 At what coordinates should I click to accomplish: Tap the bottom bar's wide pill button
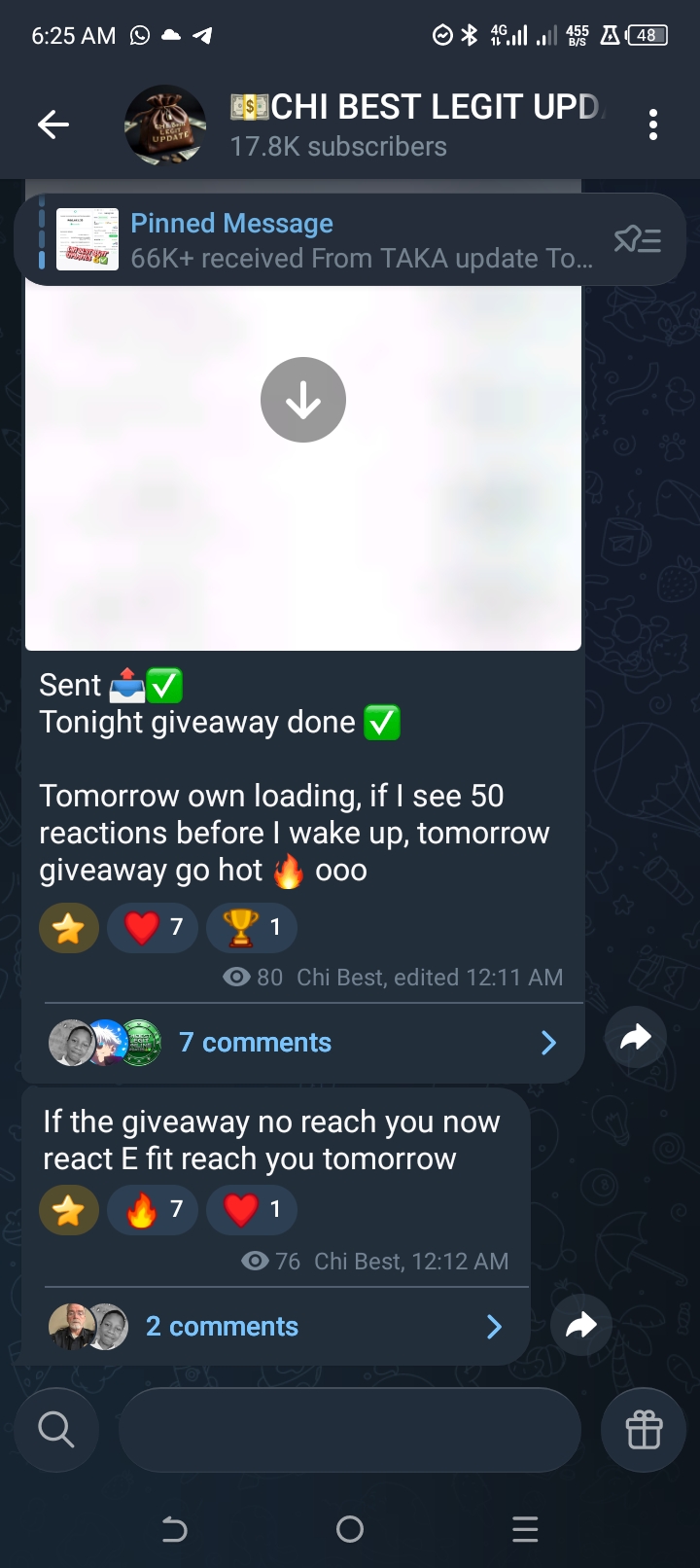pyautogui.click(x=350, y=1430)
